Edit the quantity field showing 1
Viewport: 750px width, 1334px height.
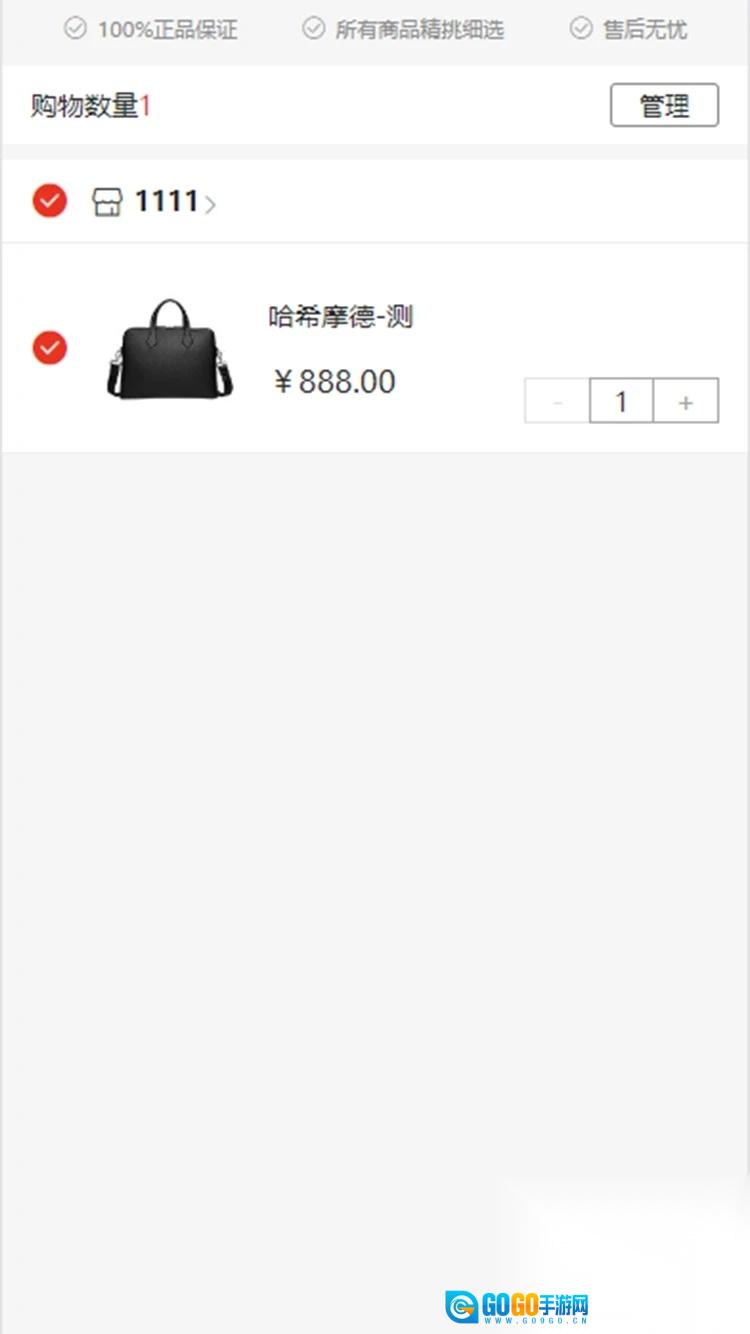click(621, 401)
